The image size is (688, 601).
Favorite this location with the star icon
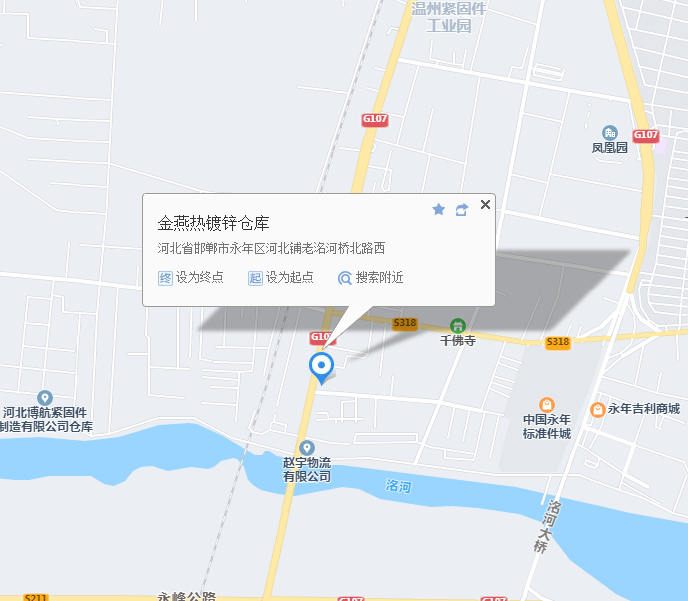438,209
